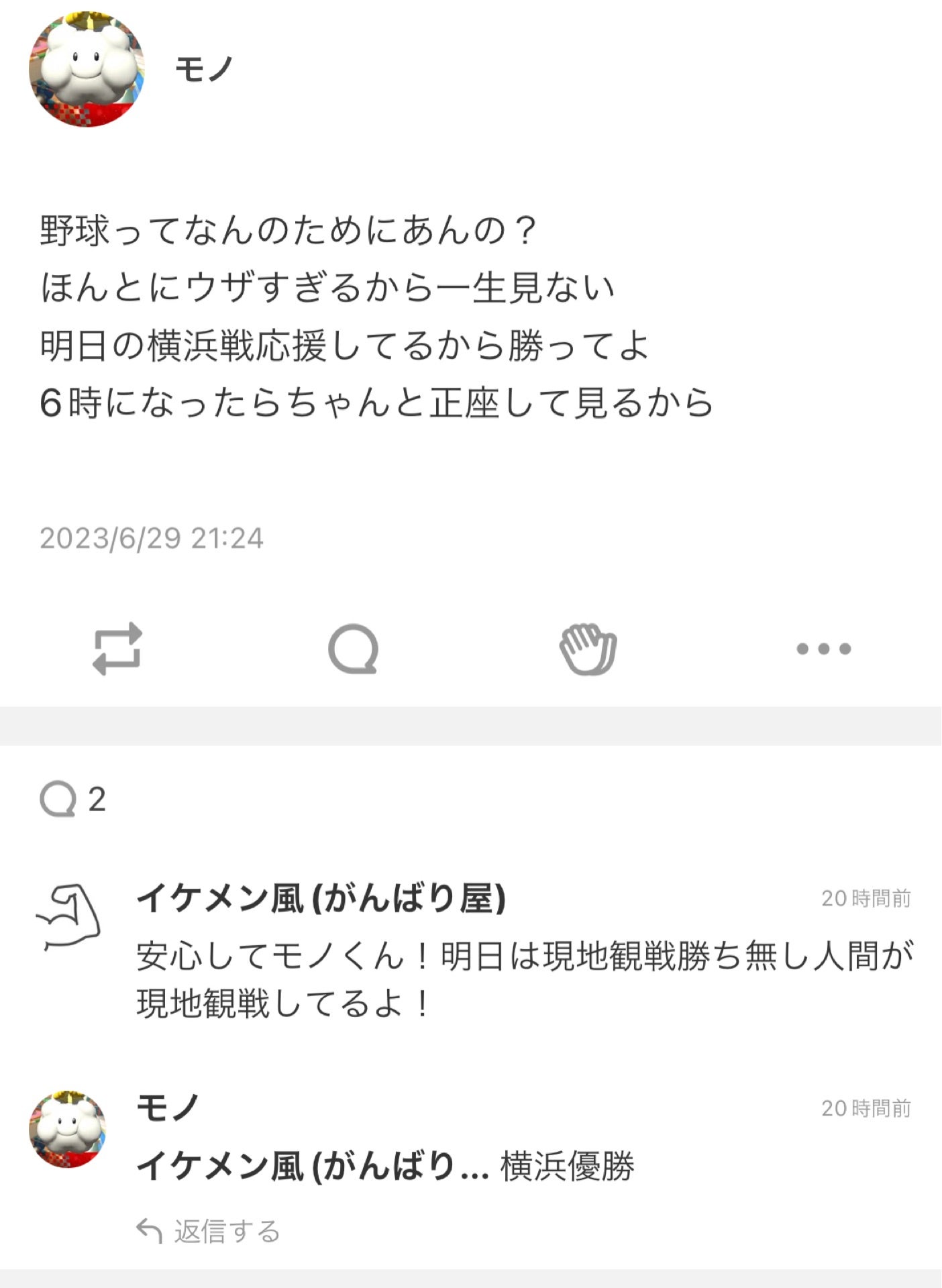Click the timestamp 2023/6/29 21:24
This screenshot has height=1288, width=942.
(x=152, y=538)
